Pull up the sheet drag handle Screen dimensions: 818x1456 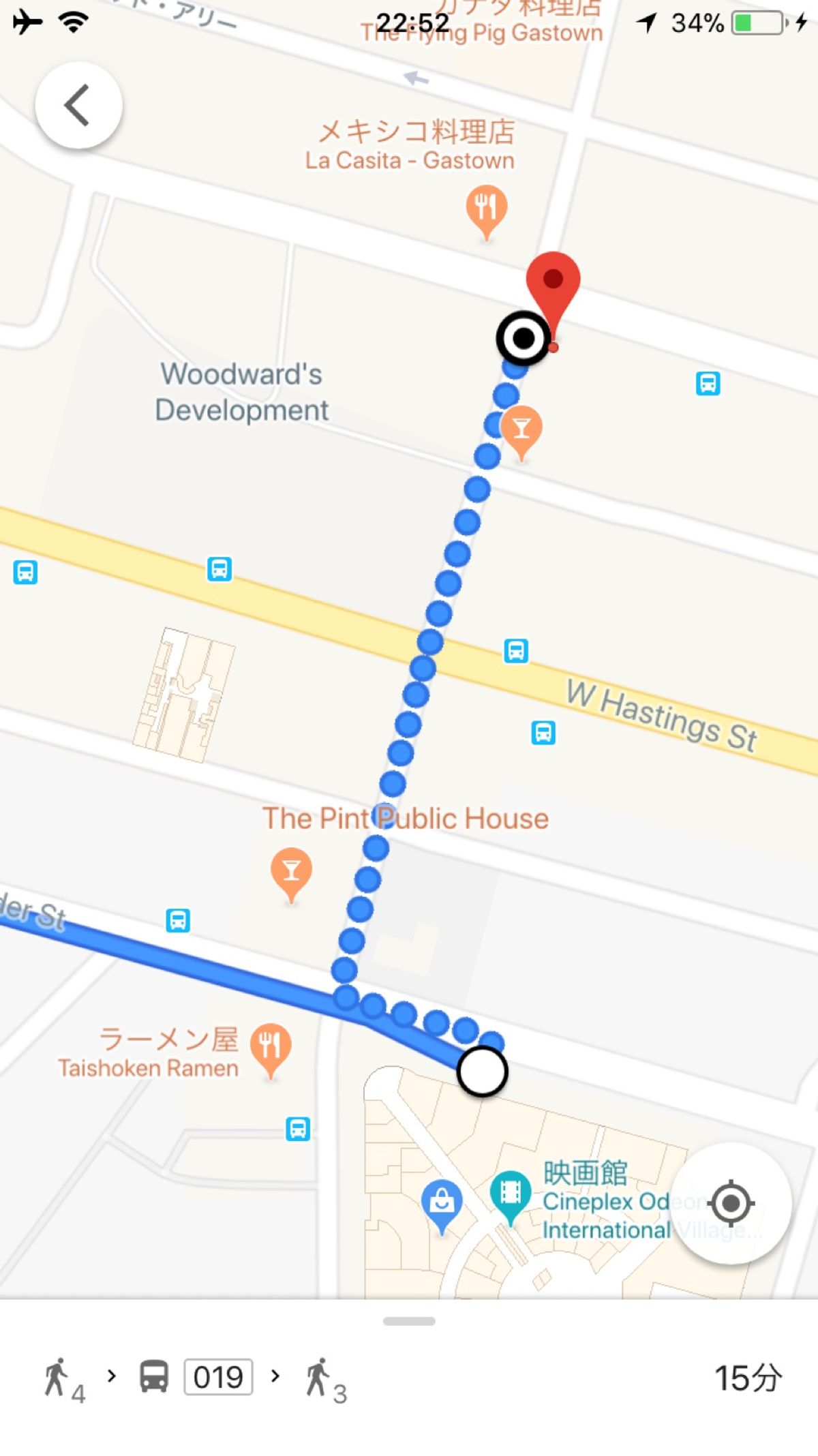pos(409,1321)
